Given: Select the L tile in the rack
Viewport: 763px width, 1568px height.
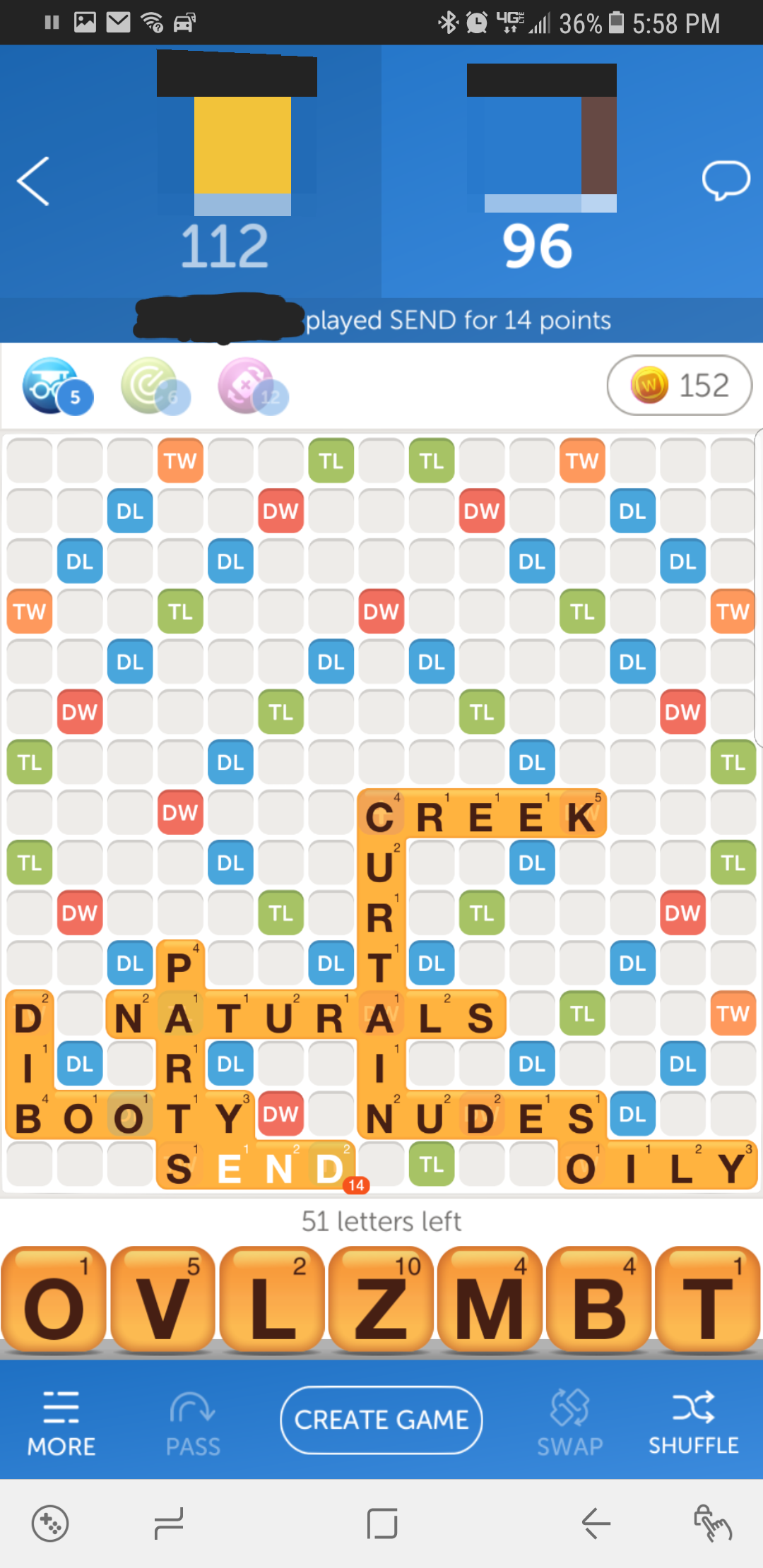Looking at the screenshot, I should pyautogui.click(x=272, y=1301).
